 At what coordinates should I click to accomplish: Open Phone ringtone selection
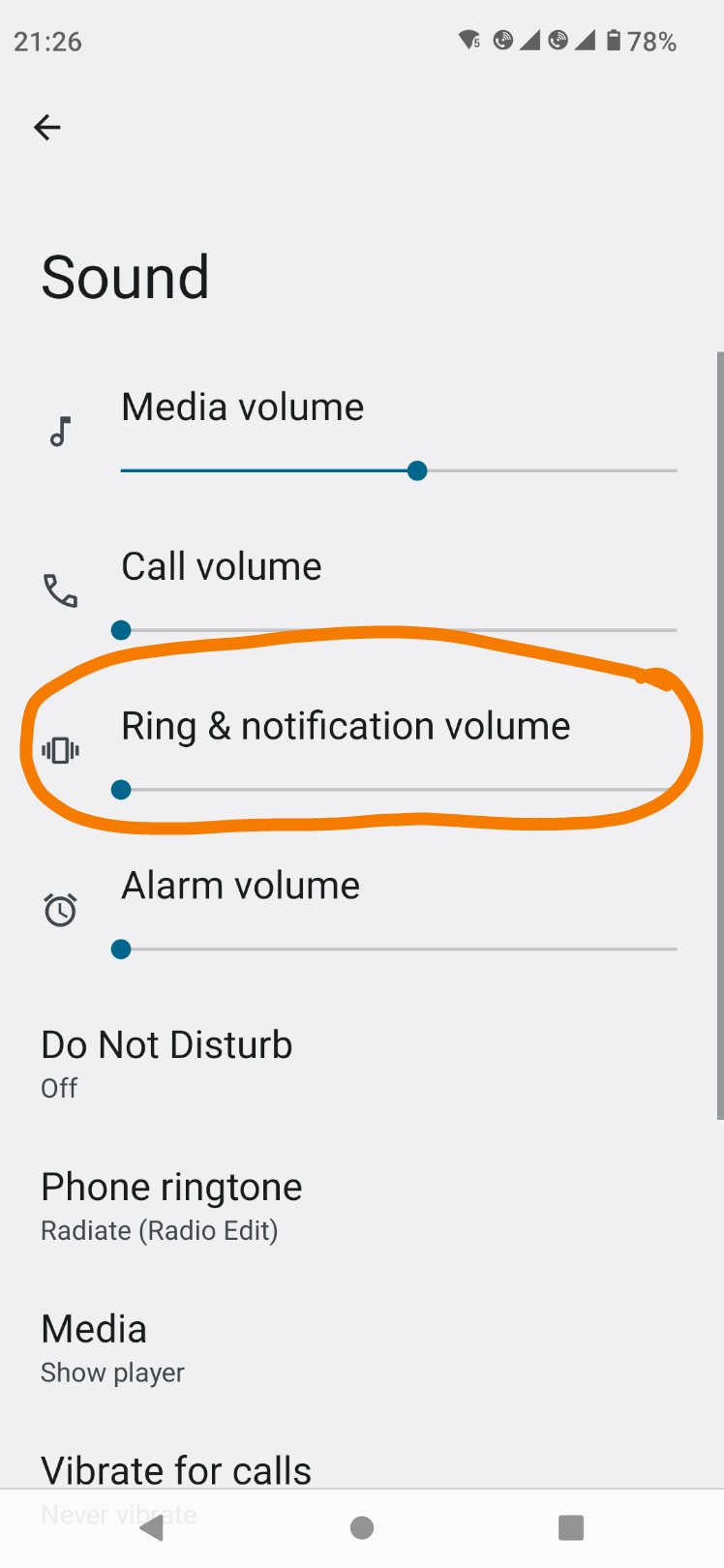(171, 1205)
